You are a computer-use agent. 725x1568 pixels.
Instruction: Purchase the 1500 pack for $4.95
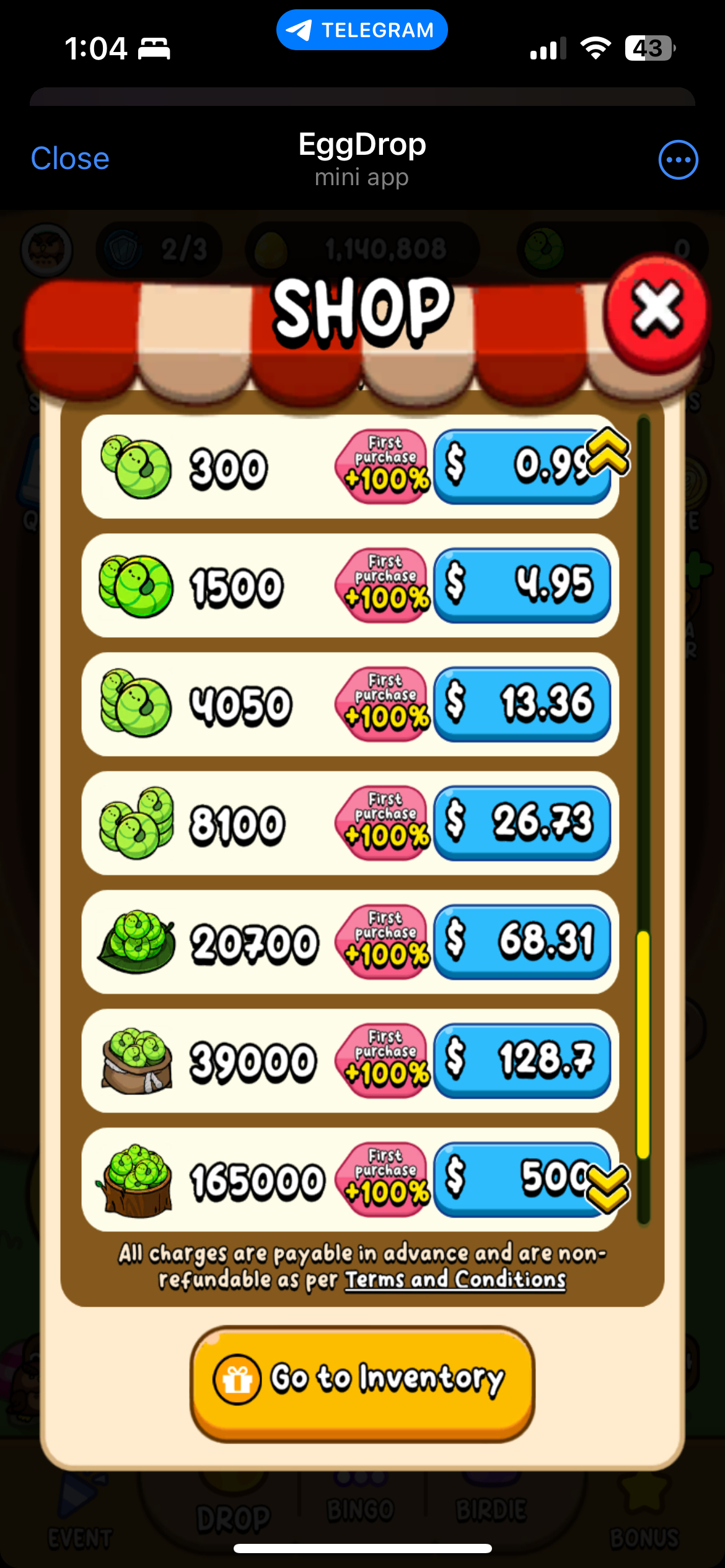click(522, 585)
